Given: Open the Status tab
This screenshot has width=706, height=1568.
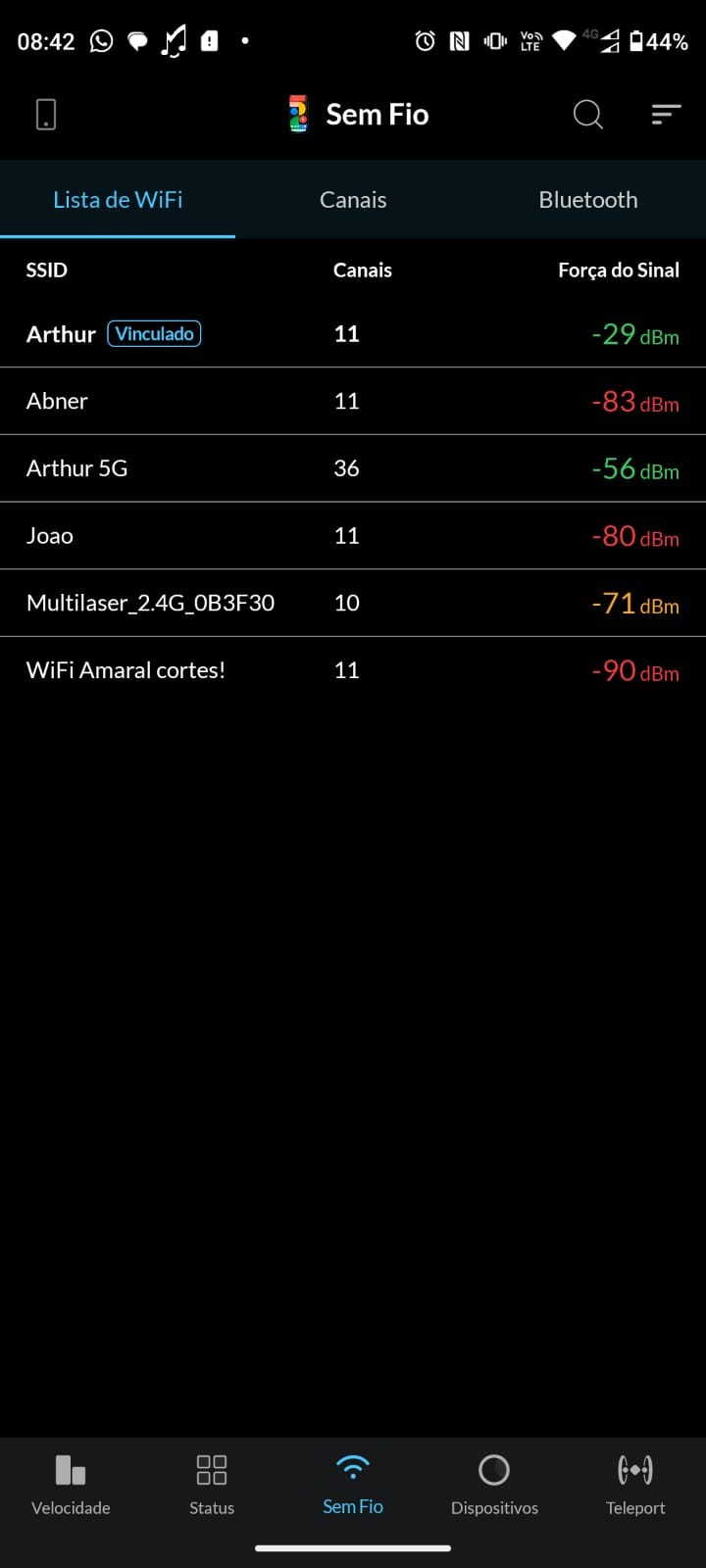Looking at the screenshot, I should [x=212, y=1485].
